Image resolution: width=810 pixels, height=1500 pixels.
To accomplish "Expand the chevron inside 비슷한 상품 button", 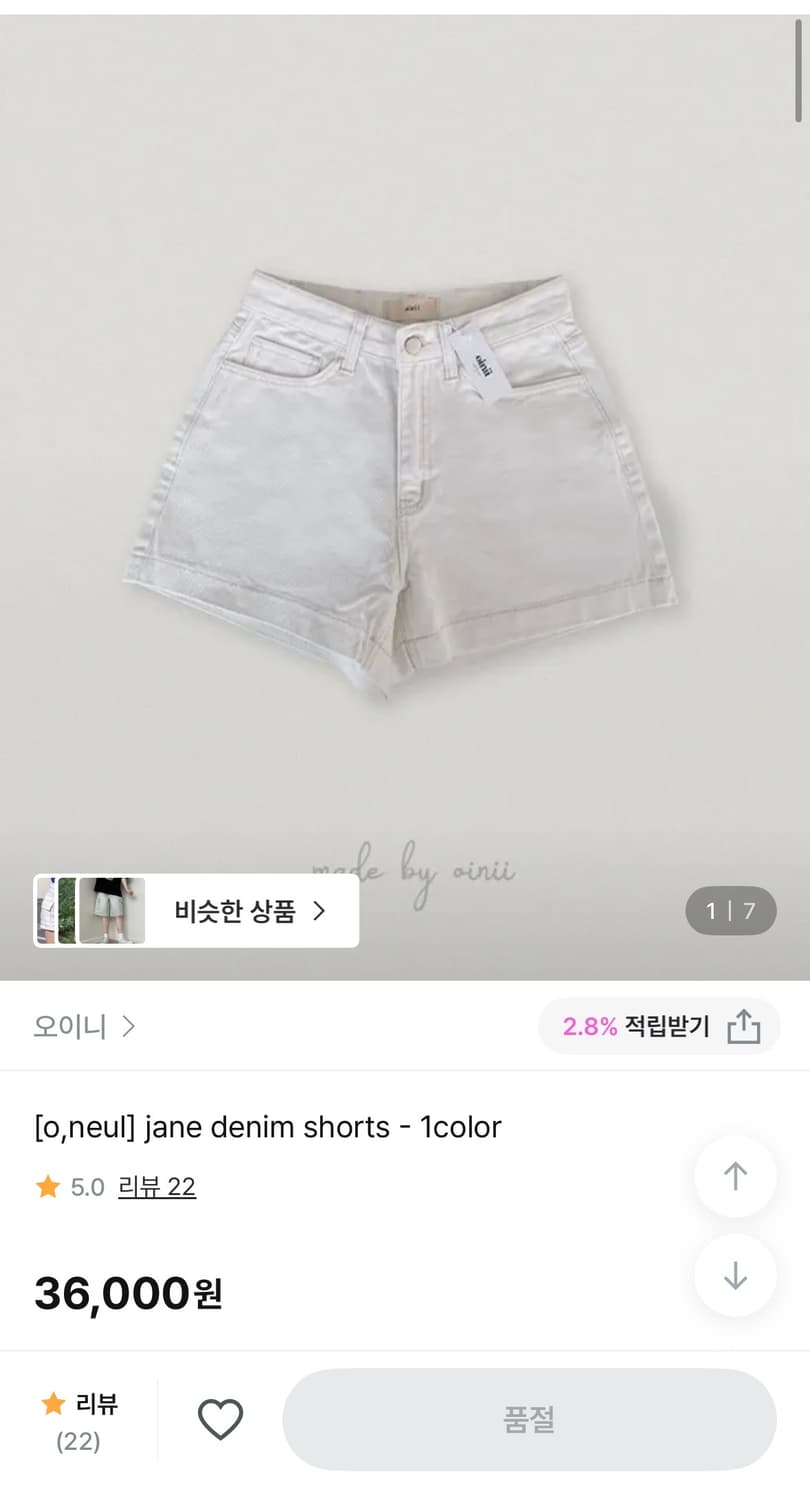I will coord(318,911).
